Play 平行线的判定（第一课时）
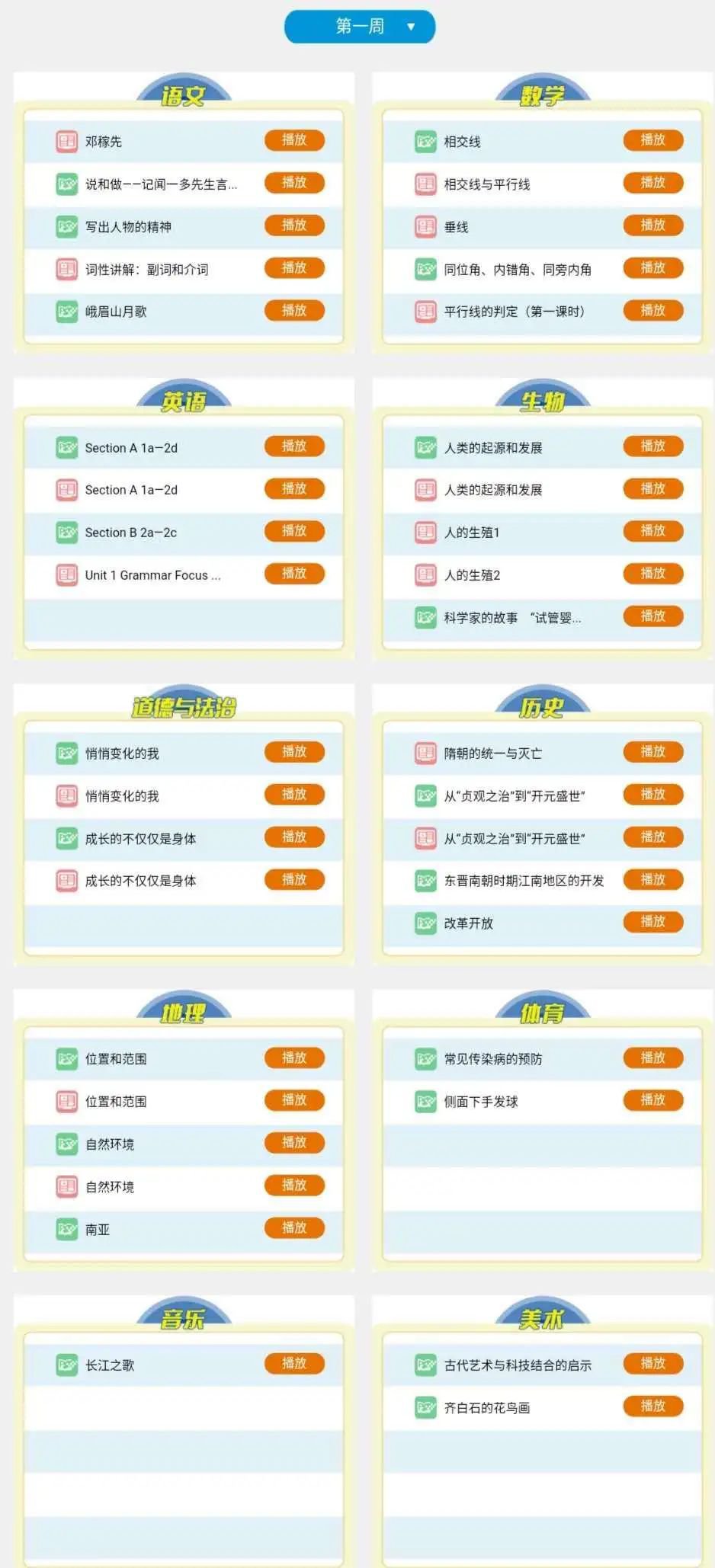The width and height of the screenshot is (715, 1568). pos(652,311)
